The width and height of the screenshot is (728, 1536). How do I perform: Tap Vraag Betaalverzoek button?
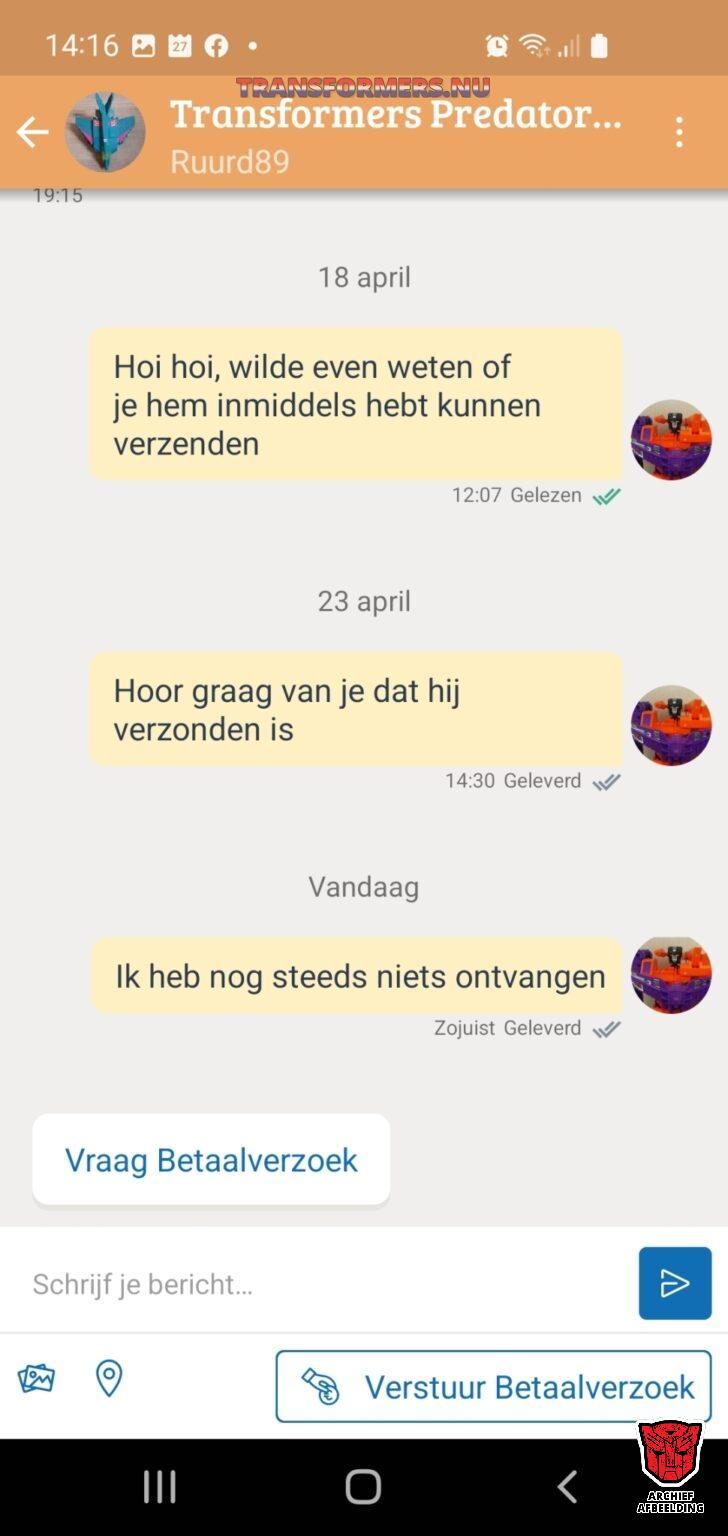[211, 1160]
